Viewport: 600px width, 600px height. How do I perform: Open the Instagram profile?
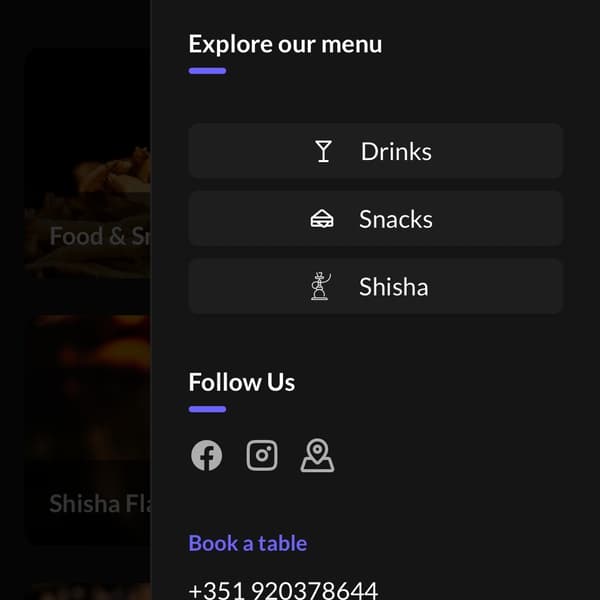tap(262, 456)
